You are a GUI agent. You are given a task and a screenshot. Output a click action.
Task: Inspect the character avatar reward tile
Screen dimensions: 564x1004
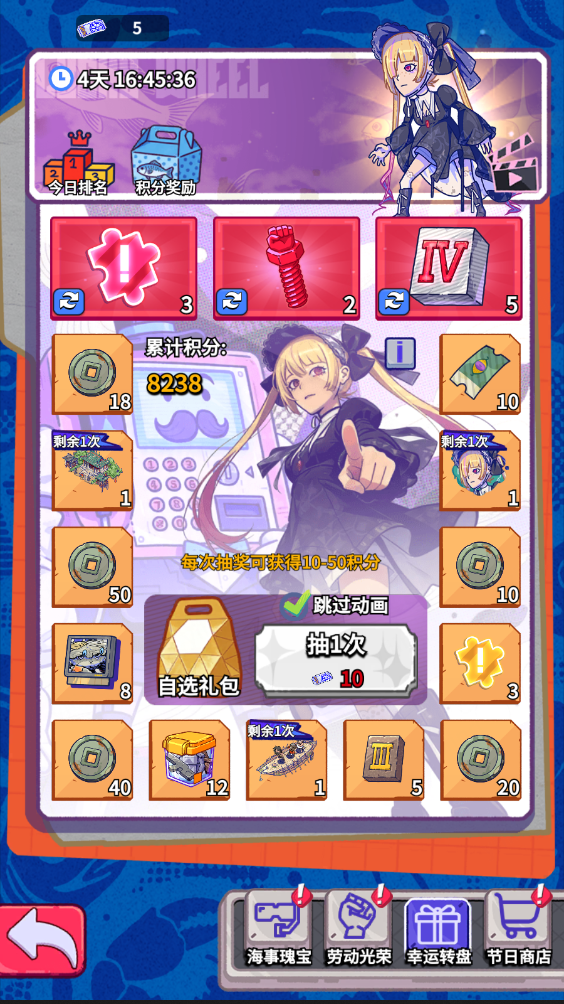pos(480,471)
